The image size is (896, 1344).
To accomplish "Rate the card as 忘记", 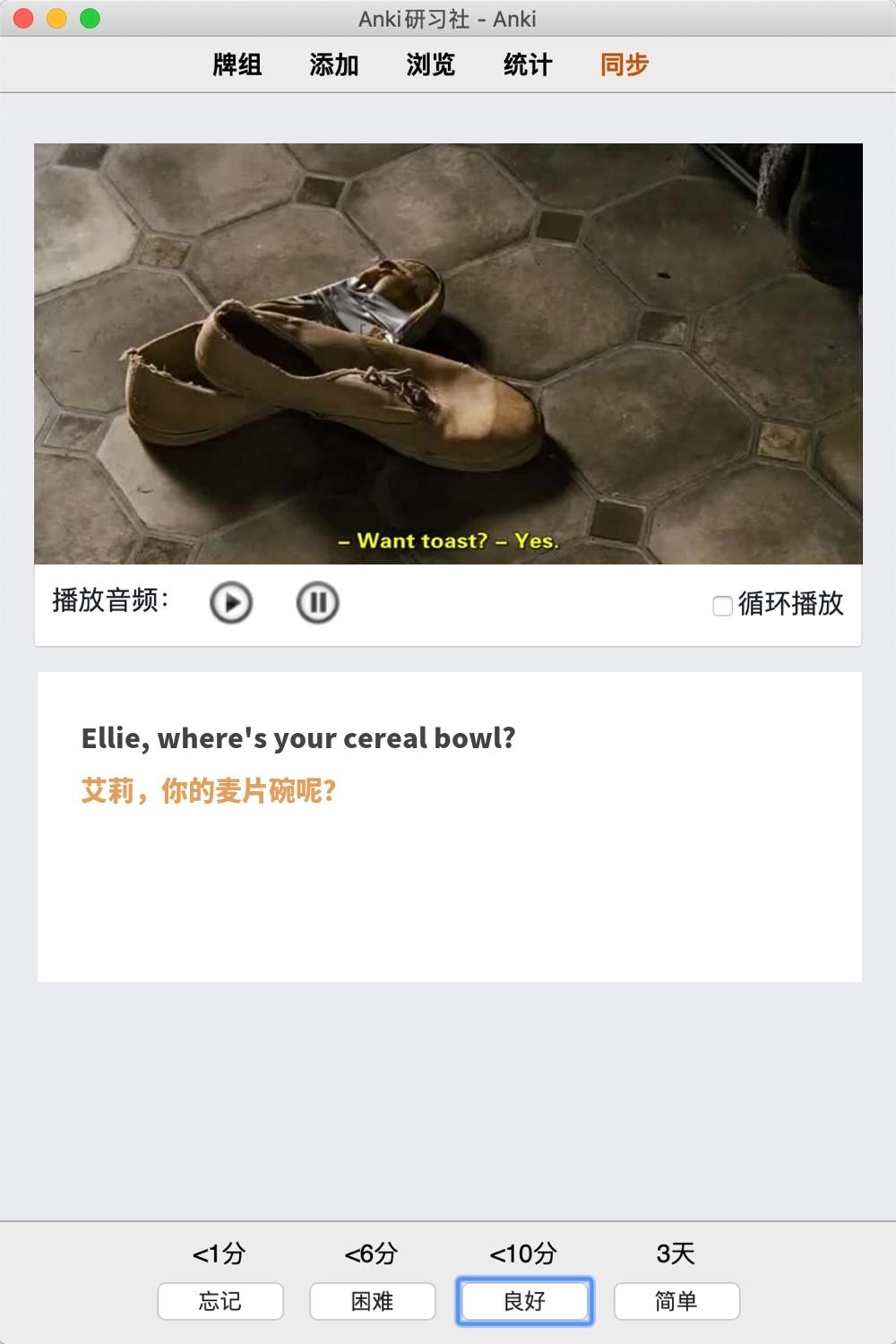I will click(220, 1301).
